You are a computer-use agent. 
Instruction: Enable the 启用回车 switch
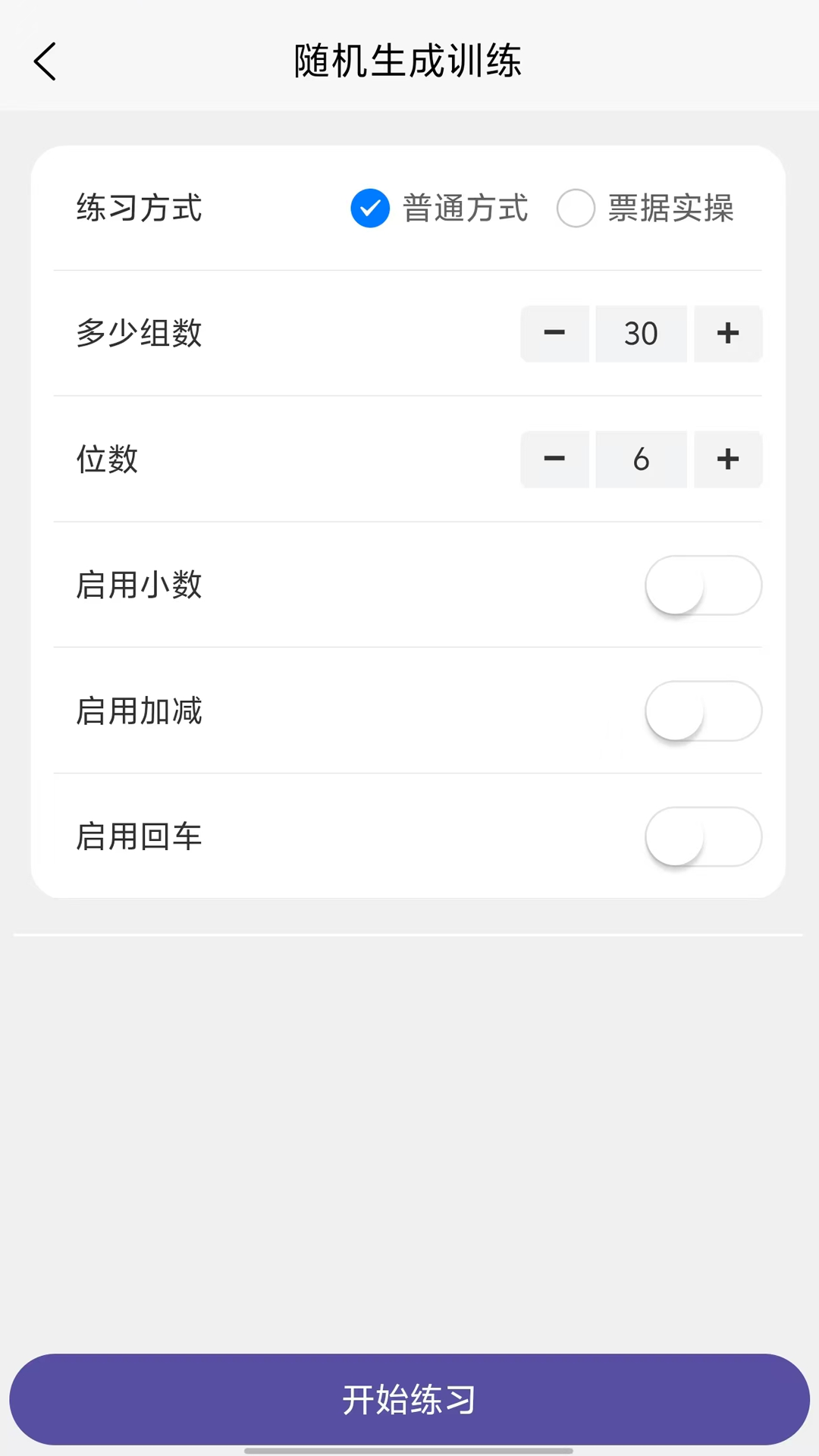[x=703, y=836]
